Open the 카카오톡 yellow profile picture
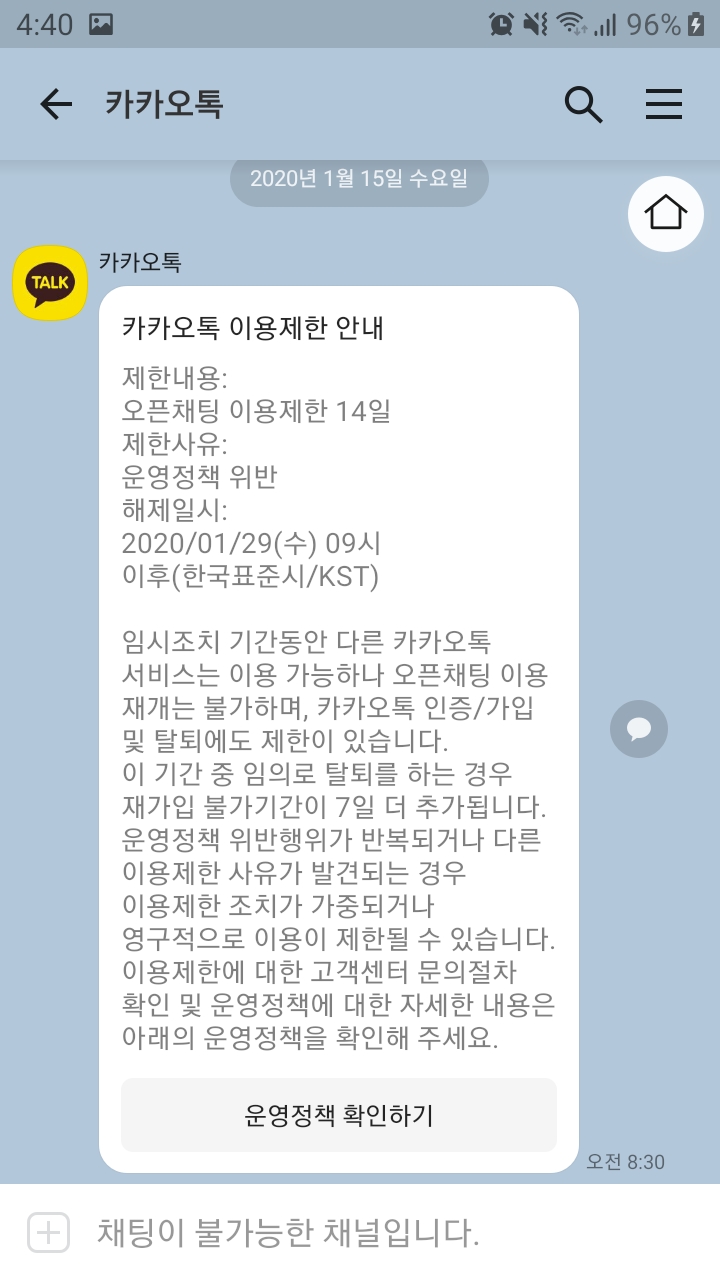This screenshot has height=1280, width=720. pos(50,283)
